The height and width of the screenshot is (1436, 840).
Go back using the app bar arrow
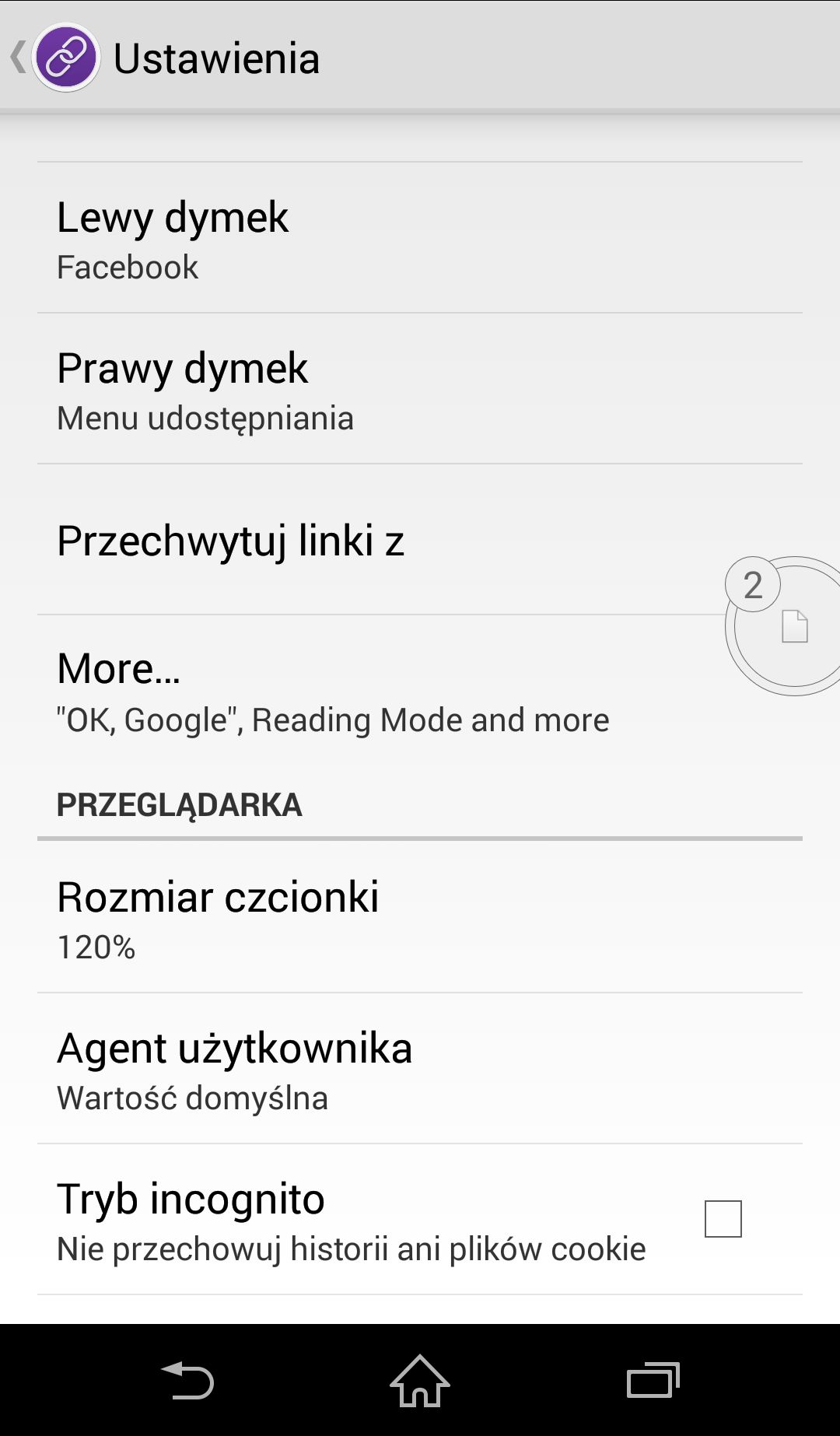point(19,58)
